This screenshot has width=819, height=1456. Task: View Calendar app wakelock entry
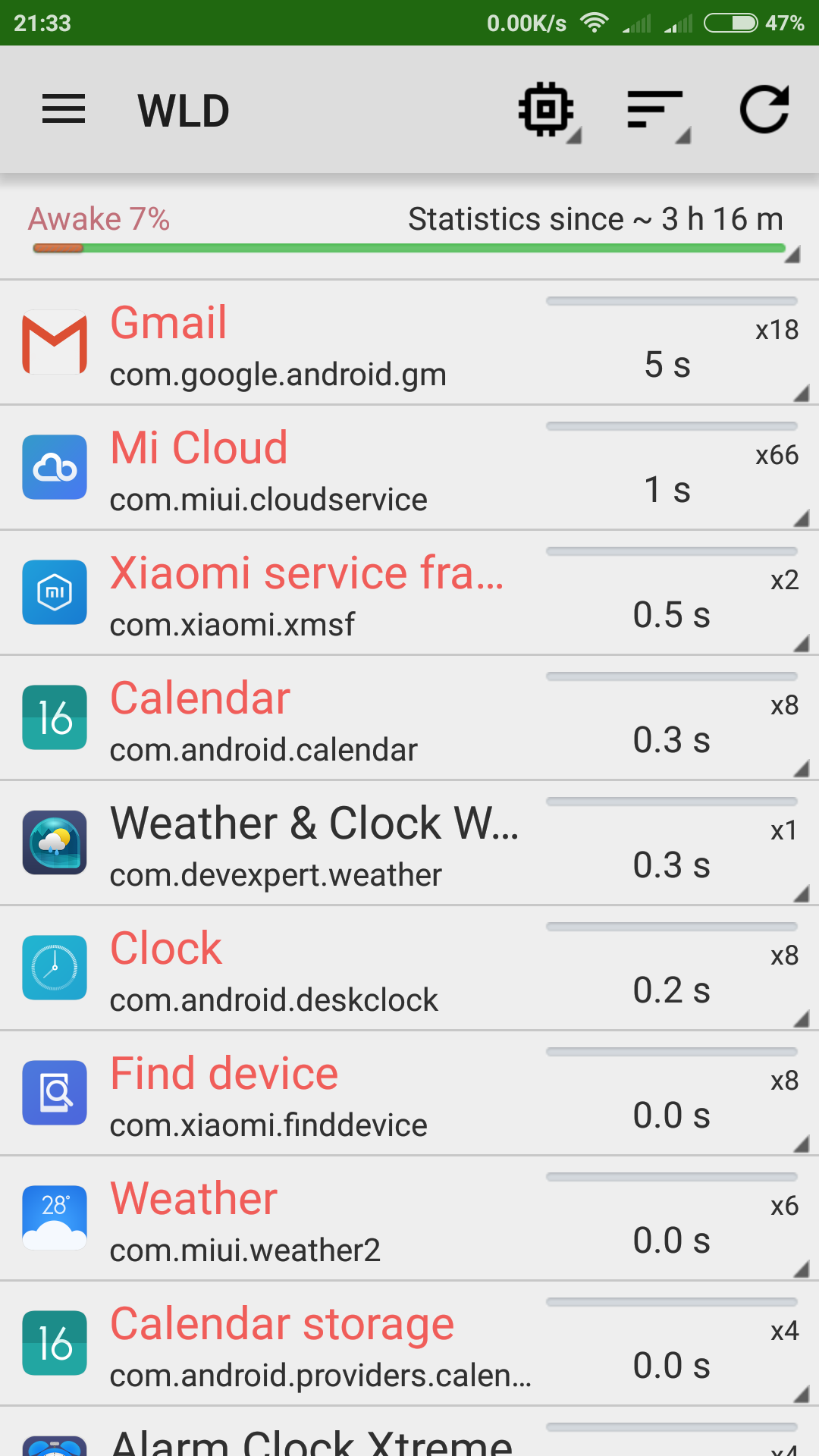click(x=409, y=718)
